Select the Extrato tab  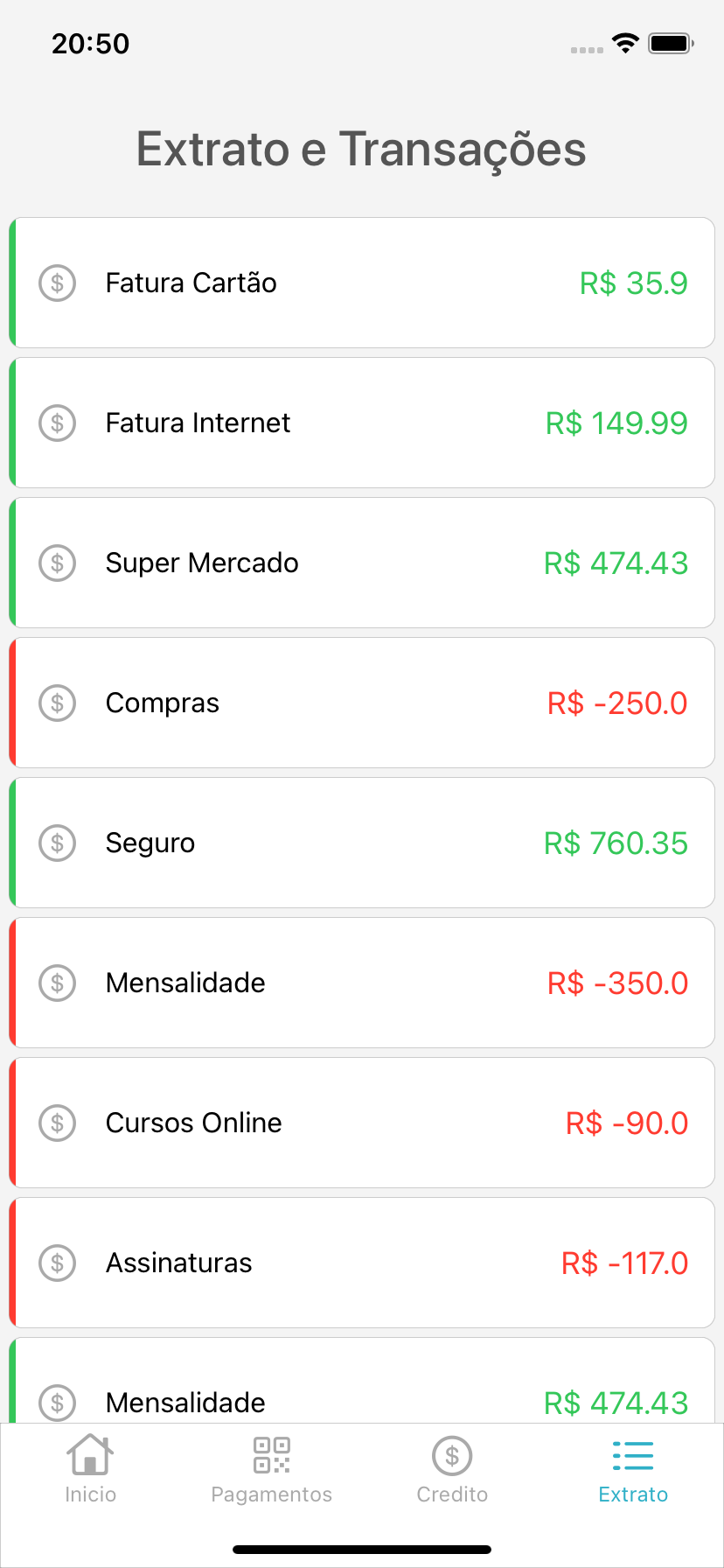point(633,1470)
